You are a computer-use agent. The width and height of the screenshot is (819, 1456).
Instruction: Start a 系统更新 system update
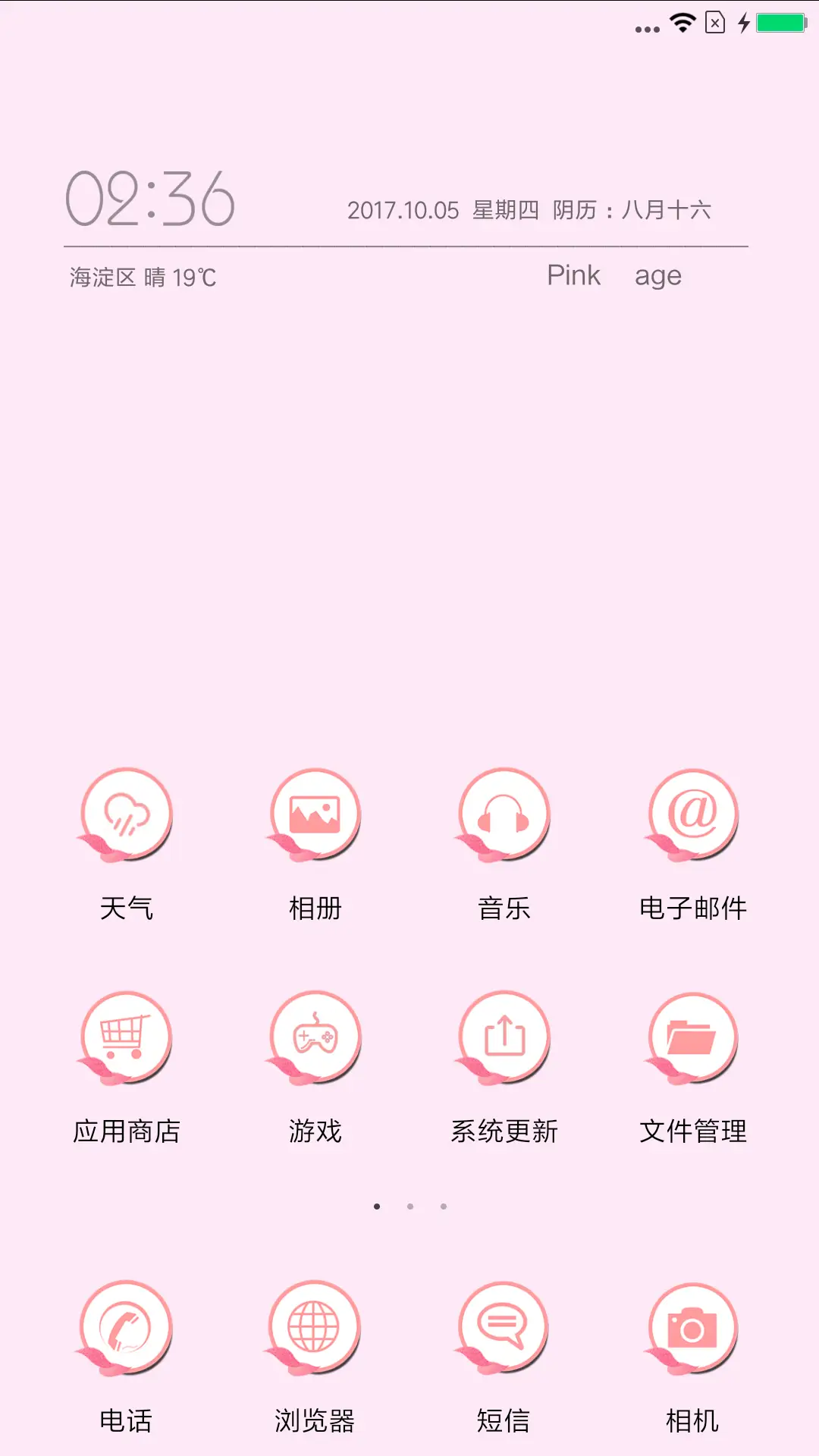(x=503, y=1039)
